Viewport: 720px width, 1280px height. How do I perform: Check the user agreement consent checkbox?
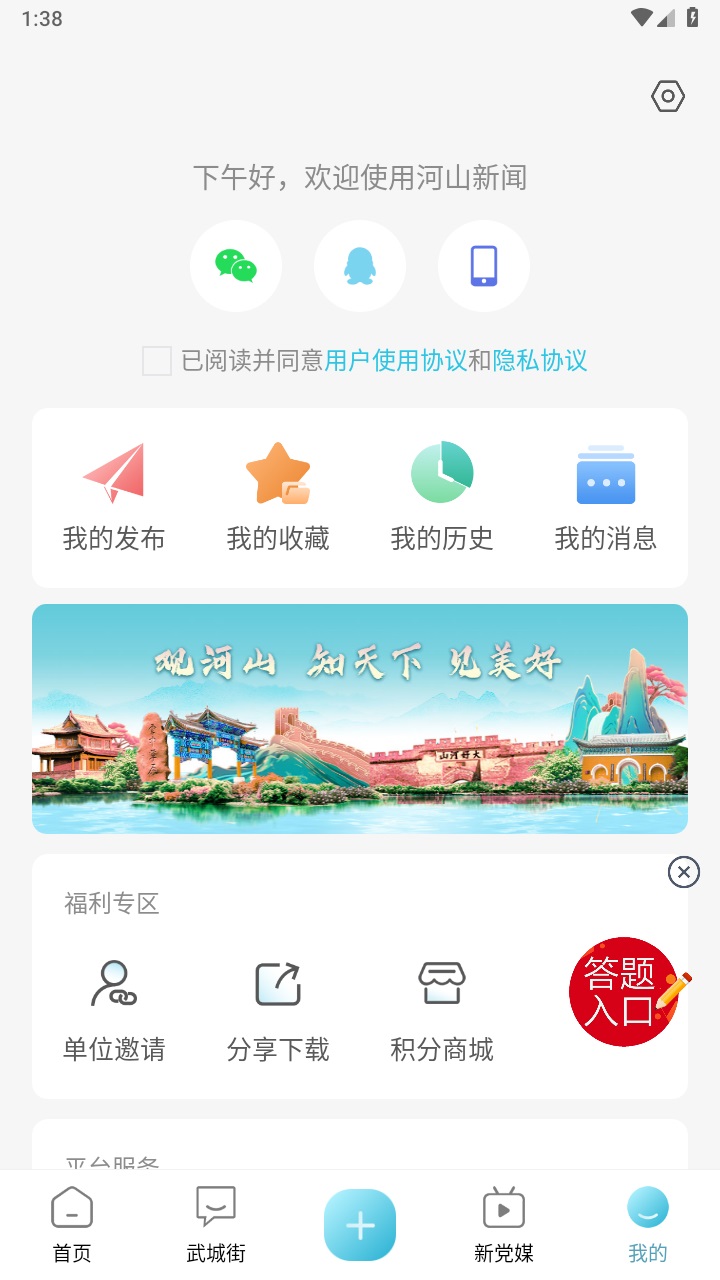(x=156, y=361)
